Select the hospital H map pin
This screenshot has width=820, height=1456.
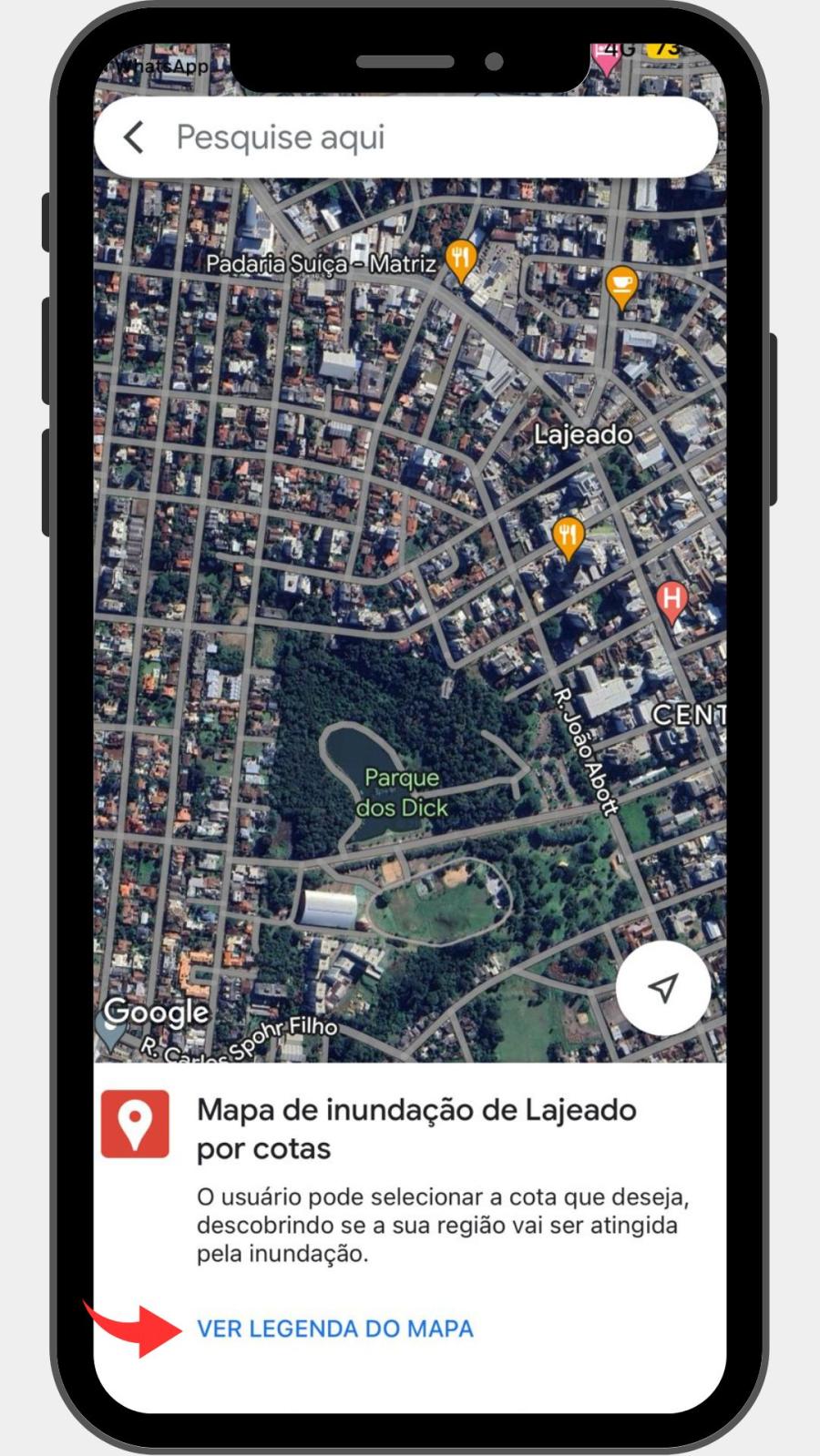tap(671, 600)
